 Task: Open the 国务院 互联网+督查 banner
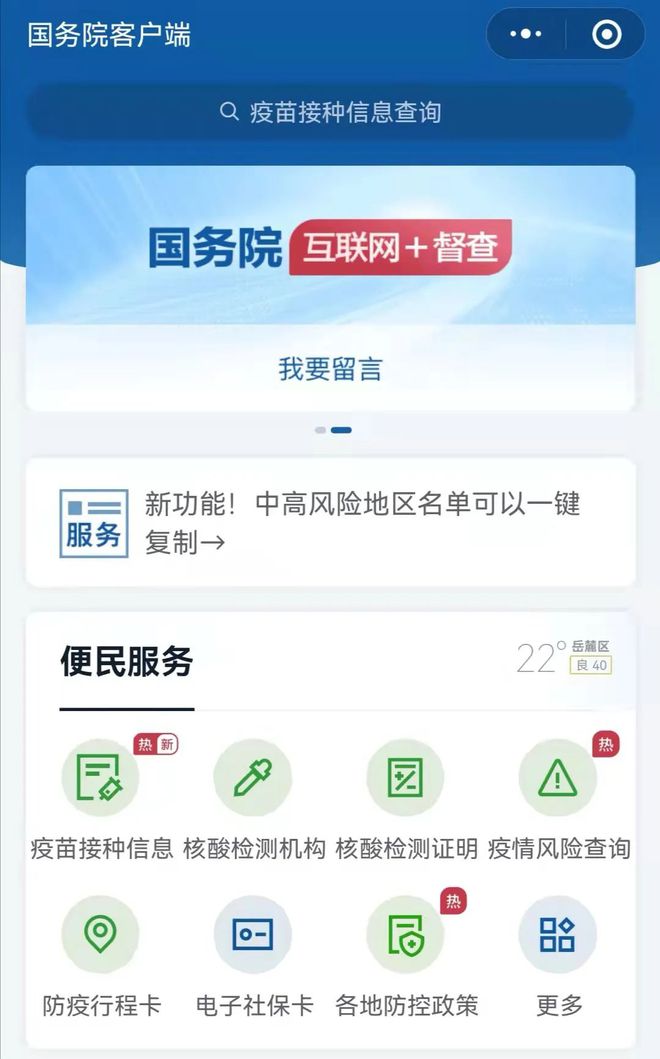coord(330,245)
